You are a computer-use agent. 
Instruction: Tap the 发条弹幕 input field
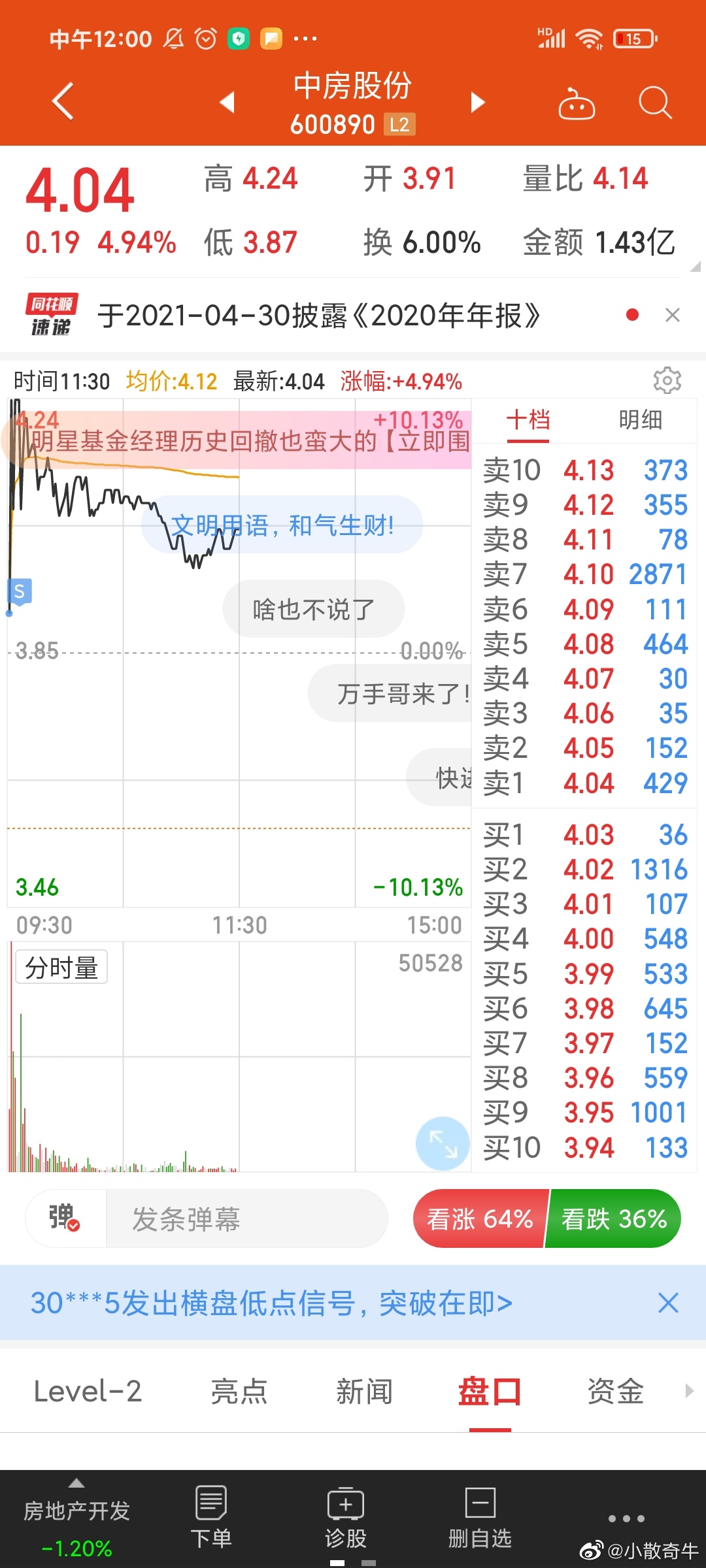[247, 1218]
